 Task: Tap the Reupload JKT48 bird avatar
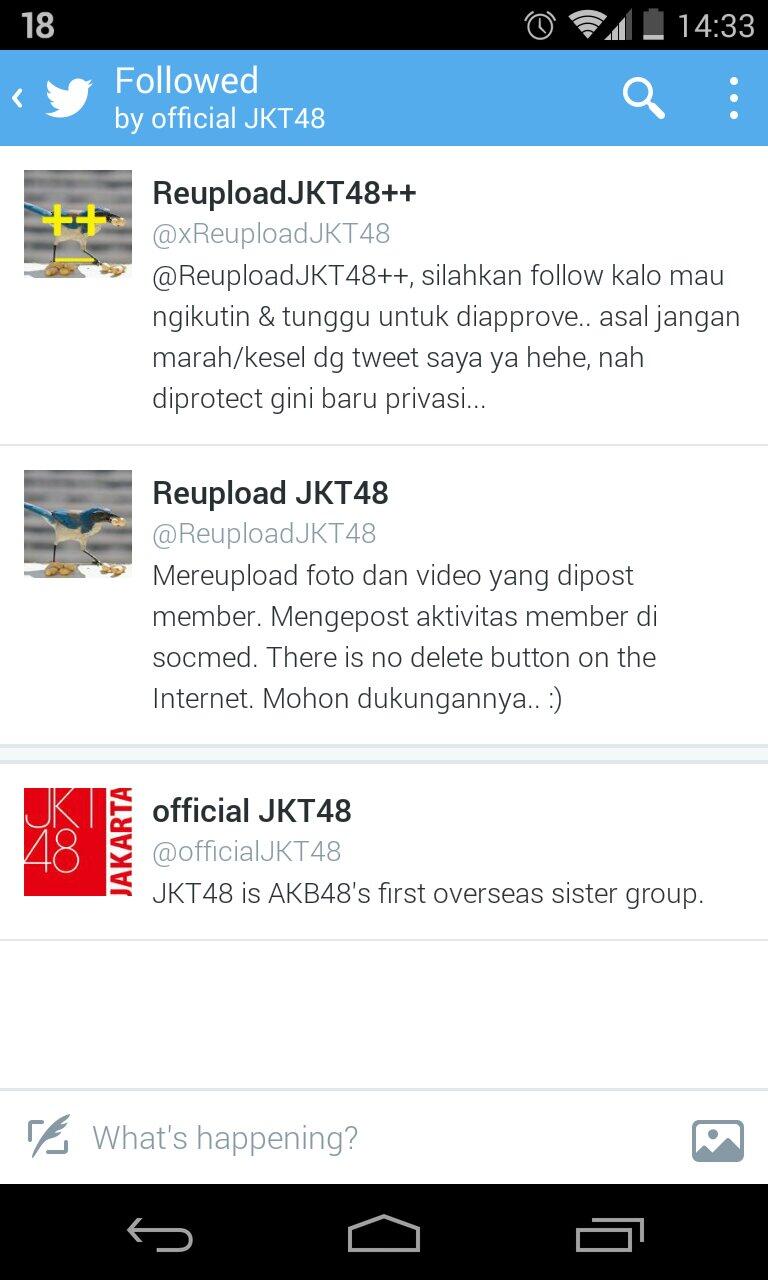77,525
